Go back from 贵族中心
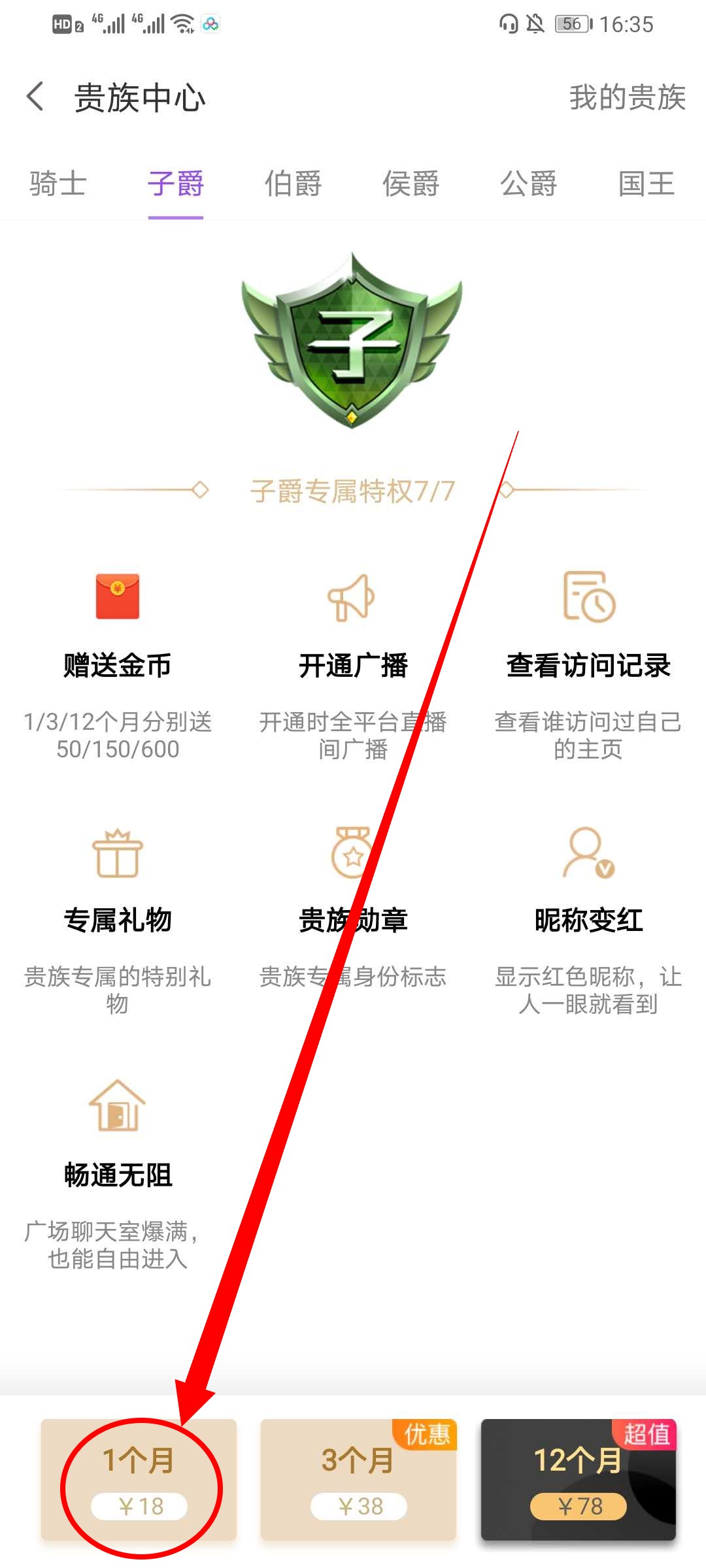This screenshot has height=1568, width=706. [x=36, y=97]
